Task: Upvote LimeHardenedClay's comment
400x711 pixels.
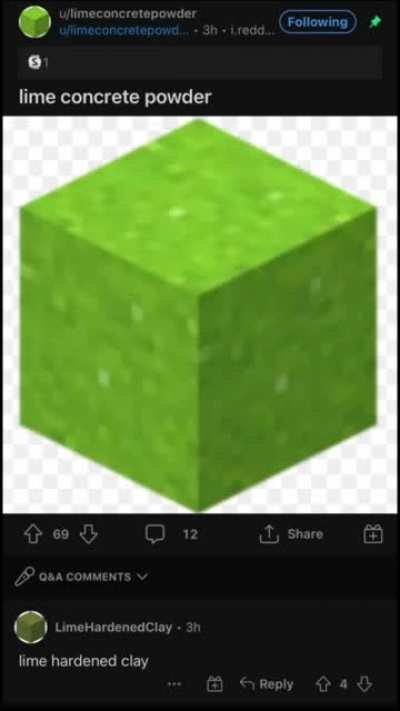Action: pos(322,684)
